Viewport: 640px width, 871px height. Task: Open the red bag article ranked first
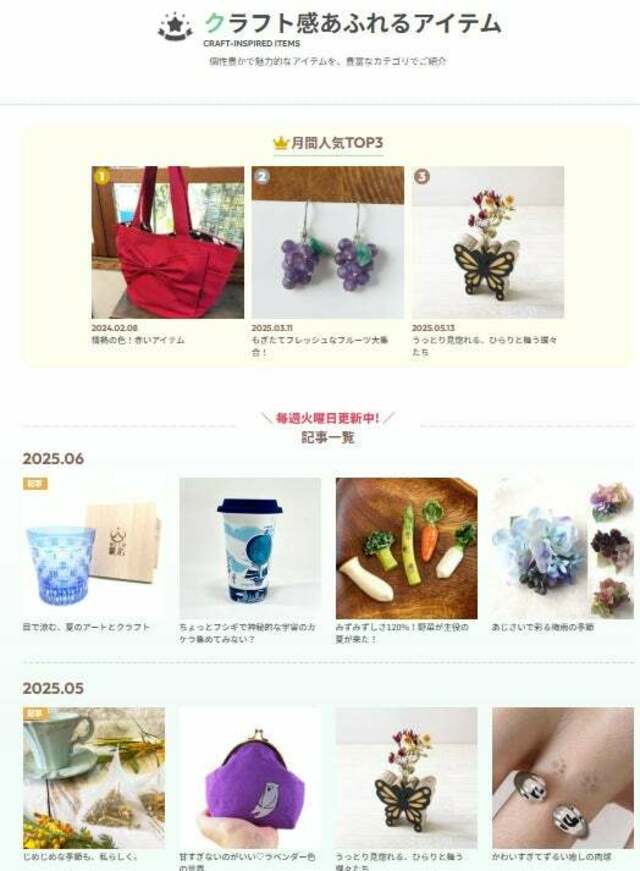[x=167, y=242]
